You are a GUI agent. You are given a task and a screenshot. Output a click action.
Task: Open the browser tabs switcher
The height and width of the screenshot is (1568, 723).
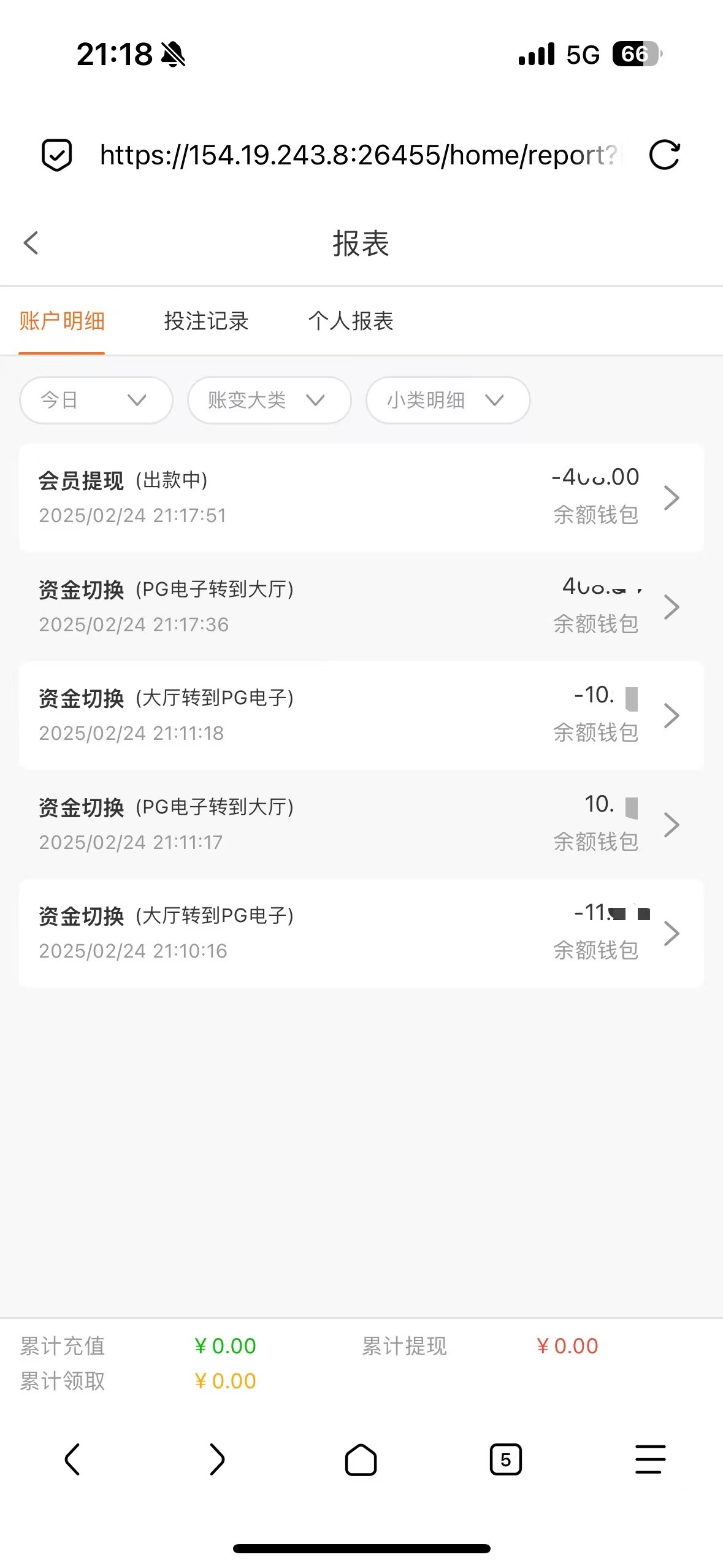click(506, 1459)
